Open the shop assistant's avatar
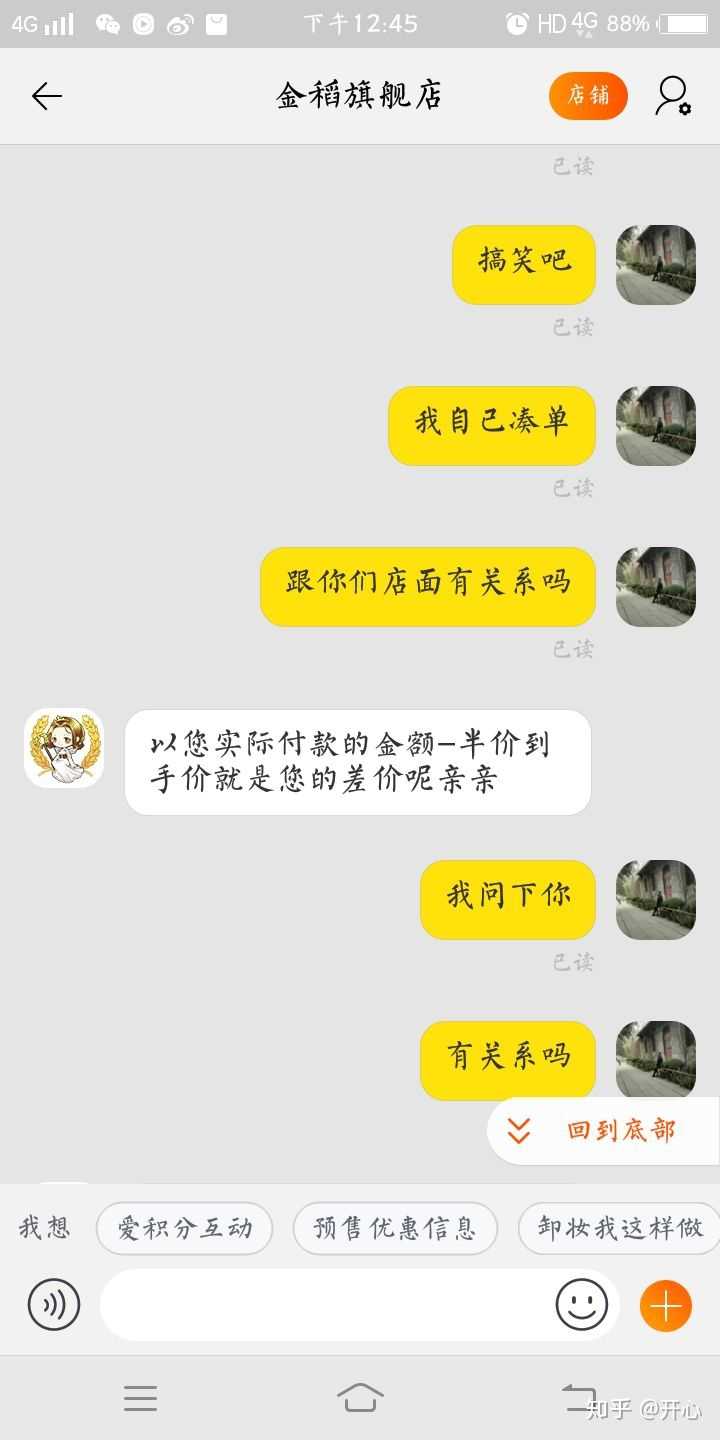Viewport: 720px width, 1440px height. click(x=64, y=748)
